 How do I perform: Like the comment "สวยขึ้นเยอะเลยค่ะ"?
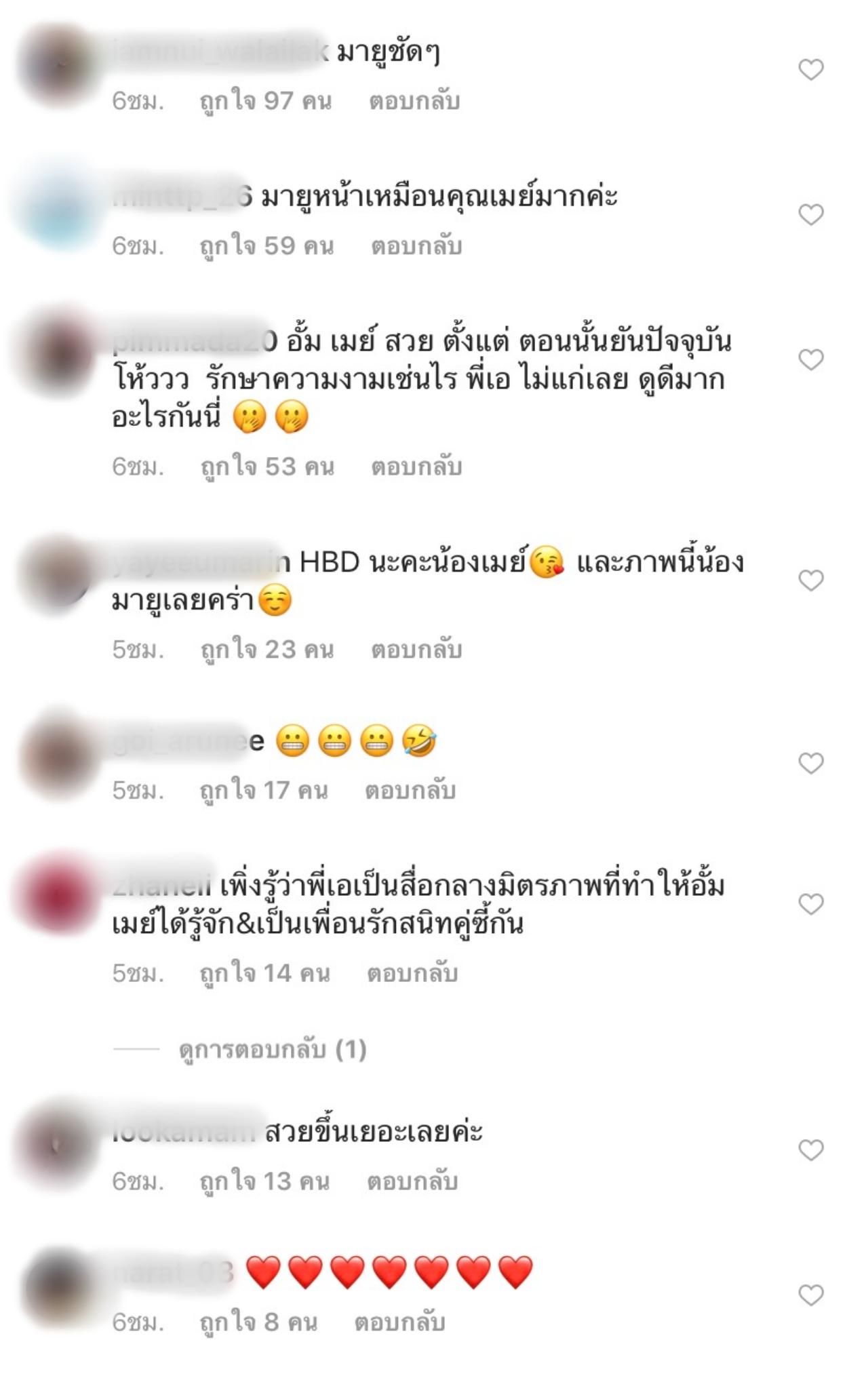(x=810, y=1150)
